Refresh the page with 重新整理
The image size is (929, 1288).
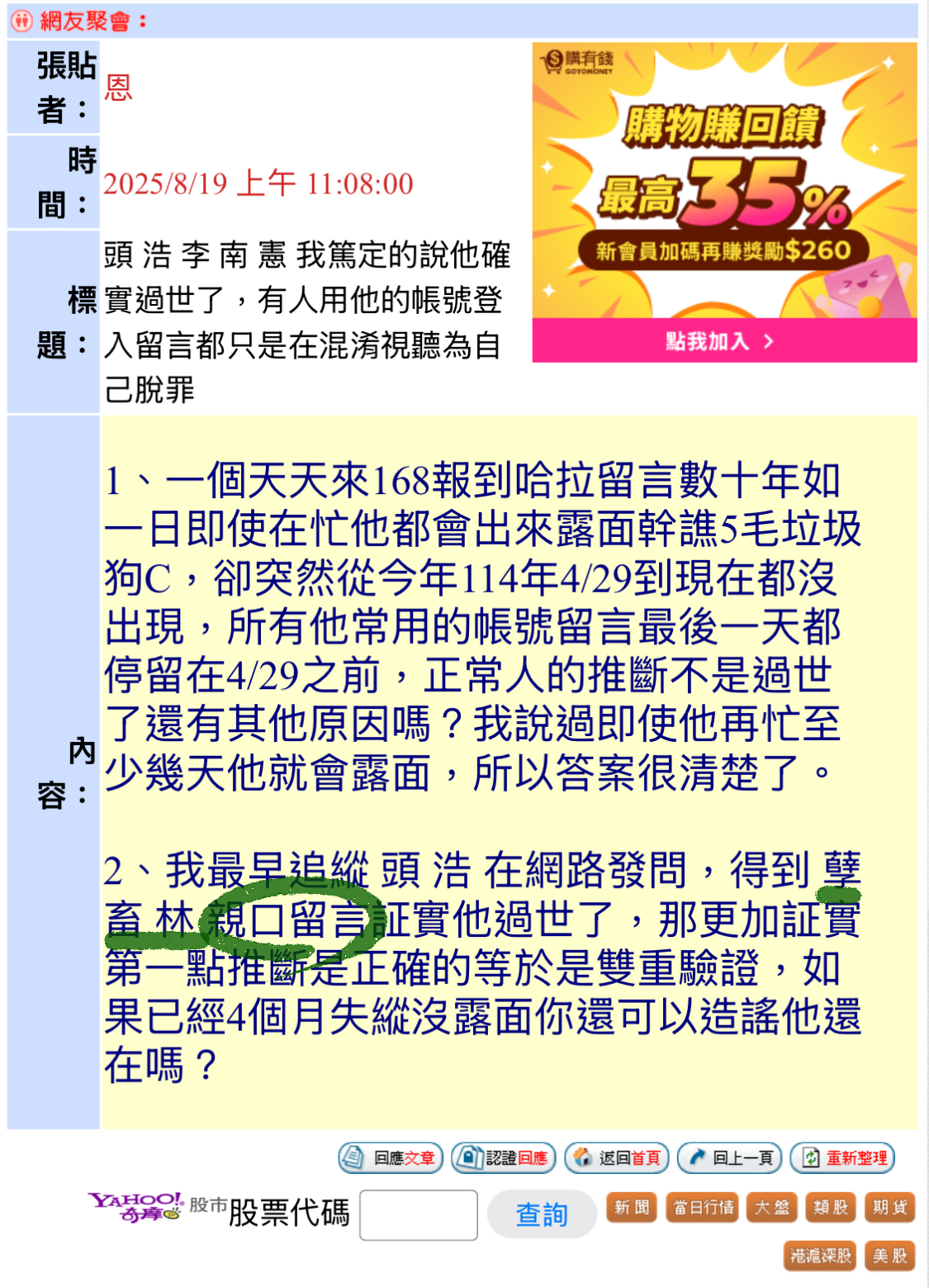[x=842, y=1157]
